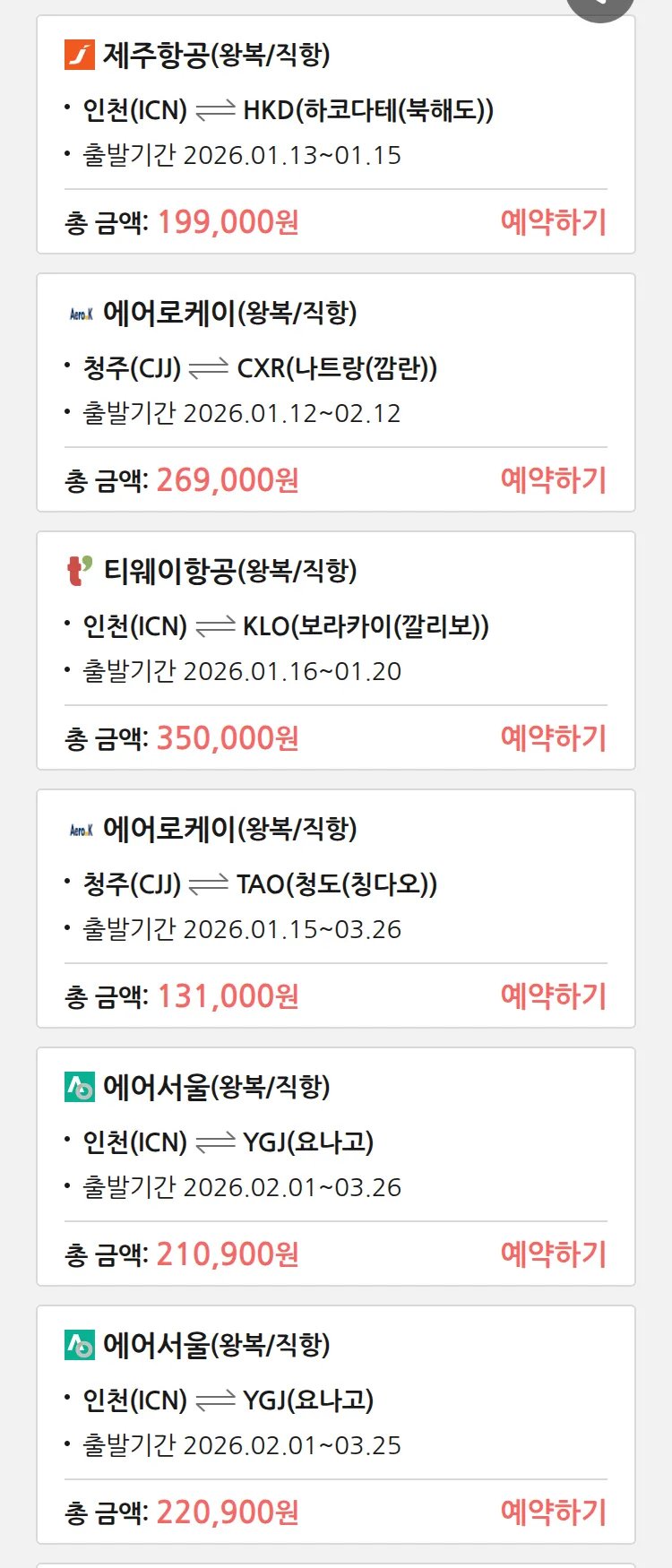
Task: Click 예약하기 on the first Yonago deal
Action: pos(554,1254)
